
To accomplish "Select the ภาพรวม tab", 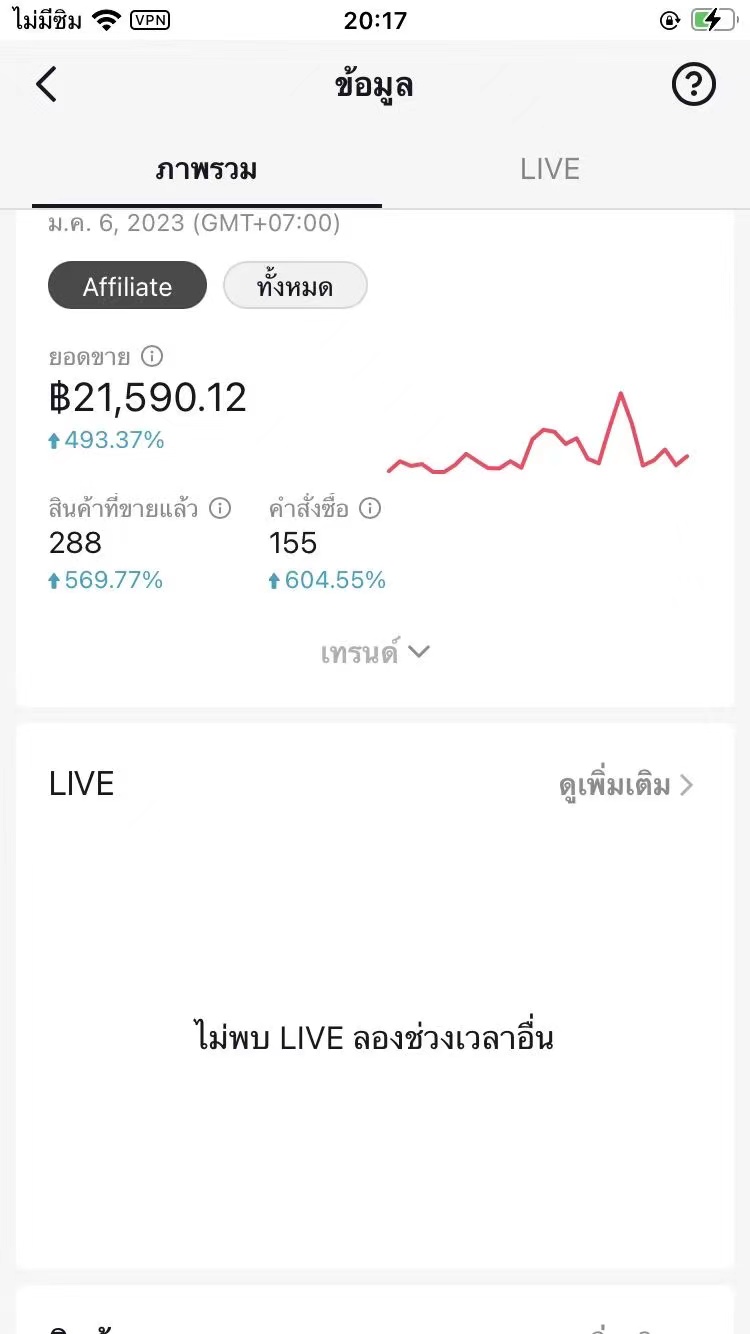I will pos(207,169).
